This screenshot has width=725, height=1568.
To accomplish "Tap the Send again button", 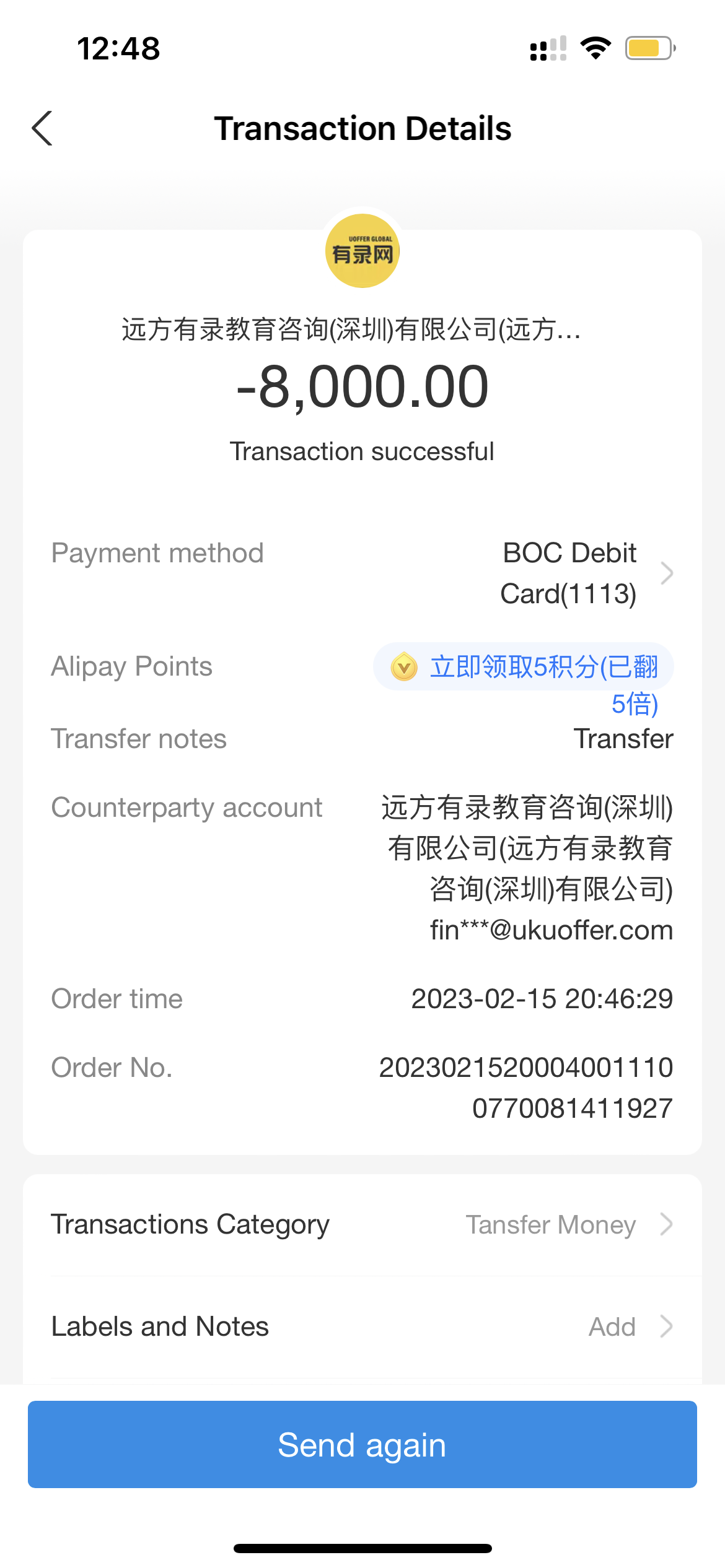I will click(x=362, y=1444).
